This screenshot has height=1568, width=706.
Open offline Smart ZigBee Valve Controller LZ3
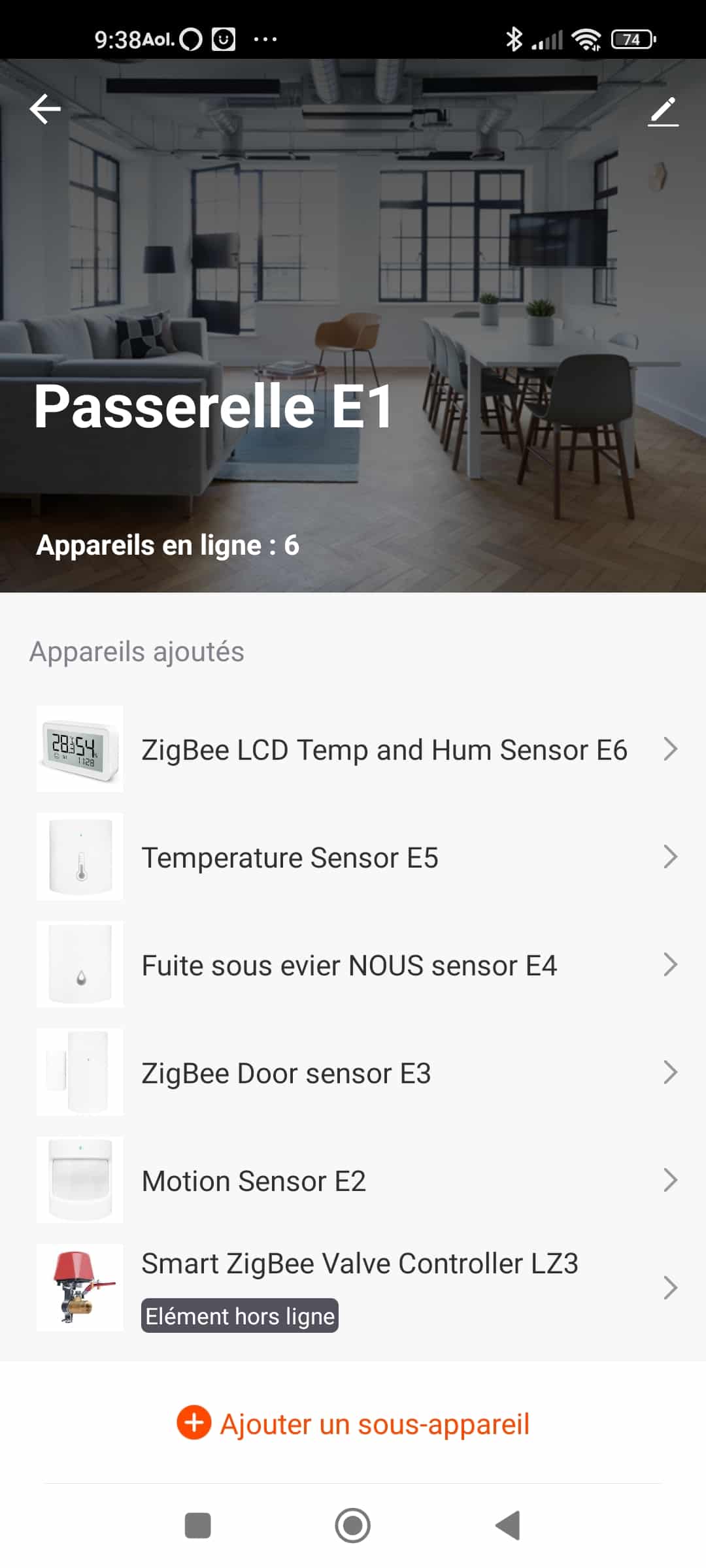pos(353,1288)
